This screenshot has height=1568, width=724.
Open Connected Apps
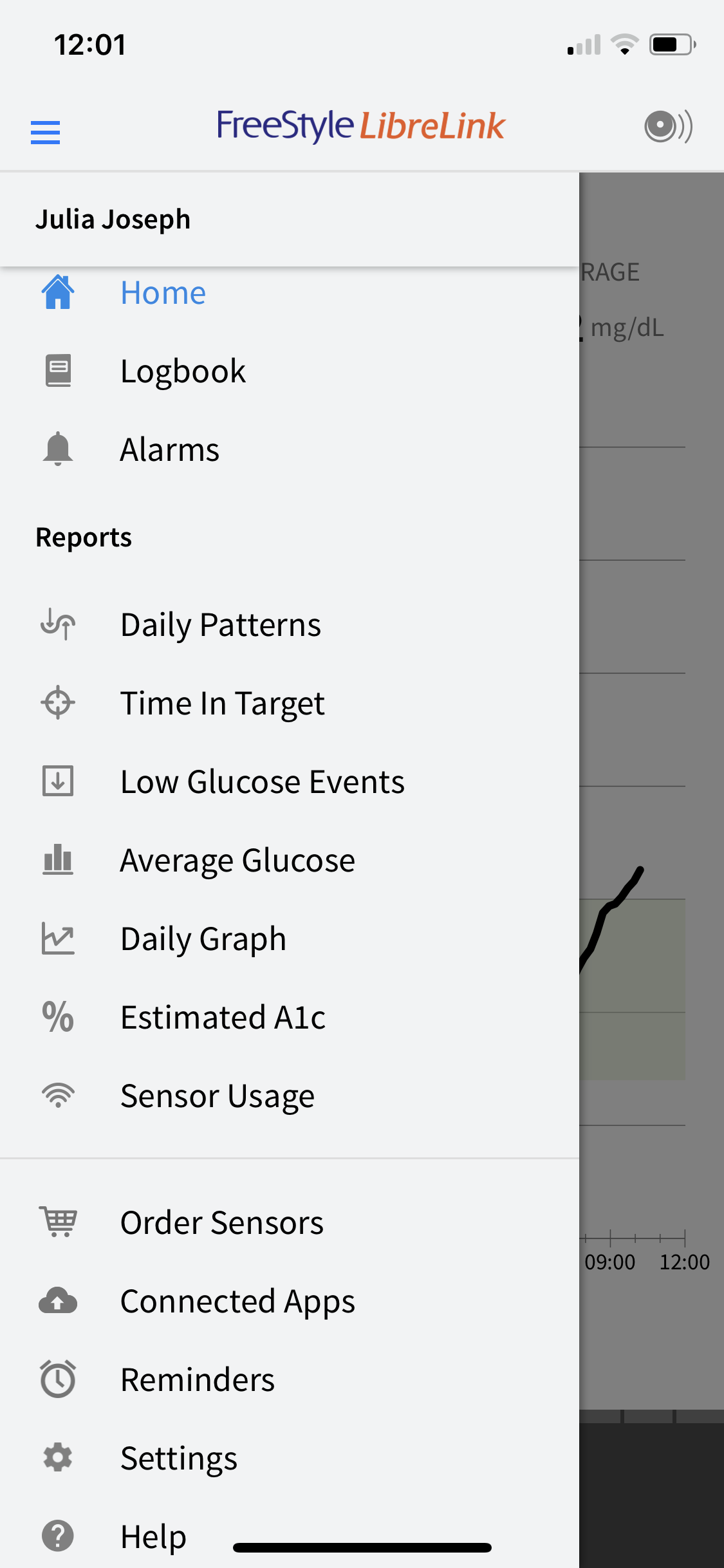(x=290, y=1301)
